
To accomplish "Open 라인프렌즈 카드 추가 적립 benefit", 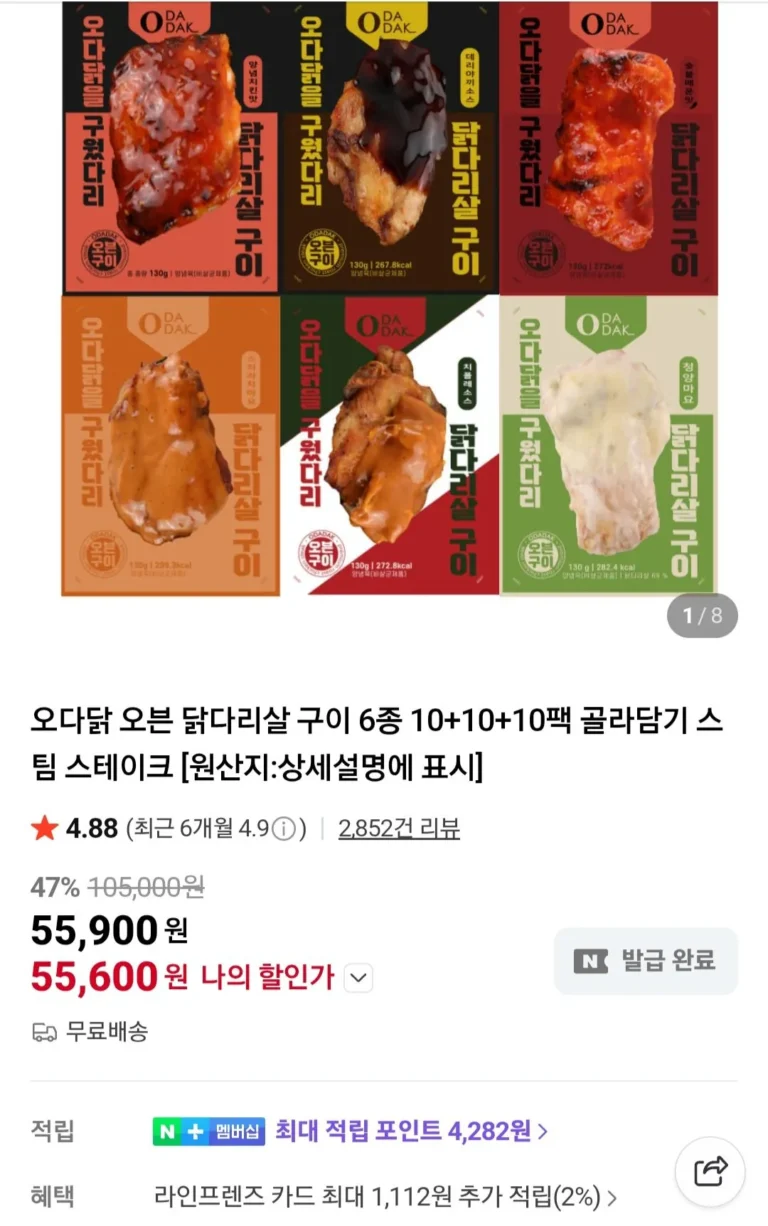I will pos(385,1196).
